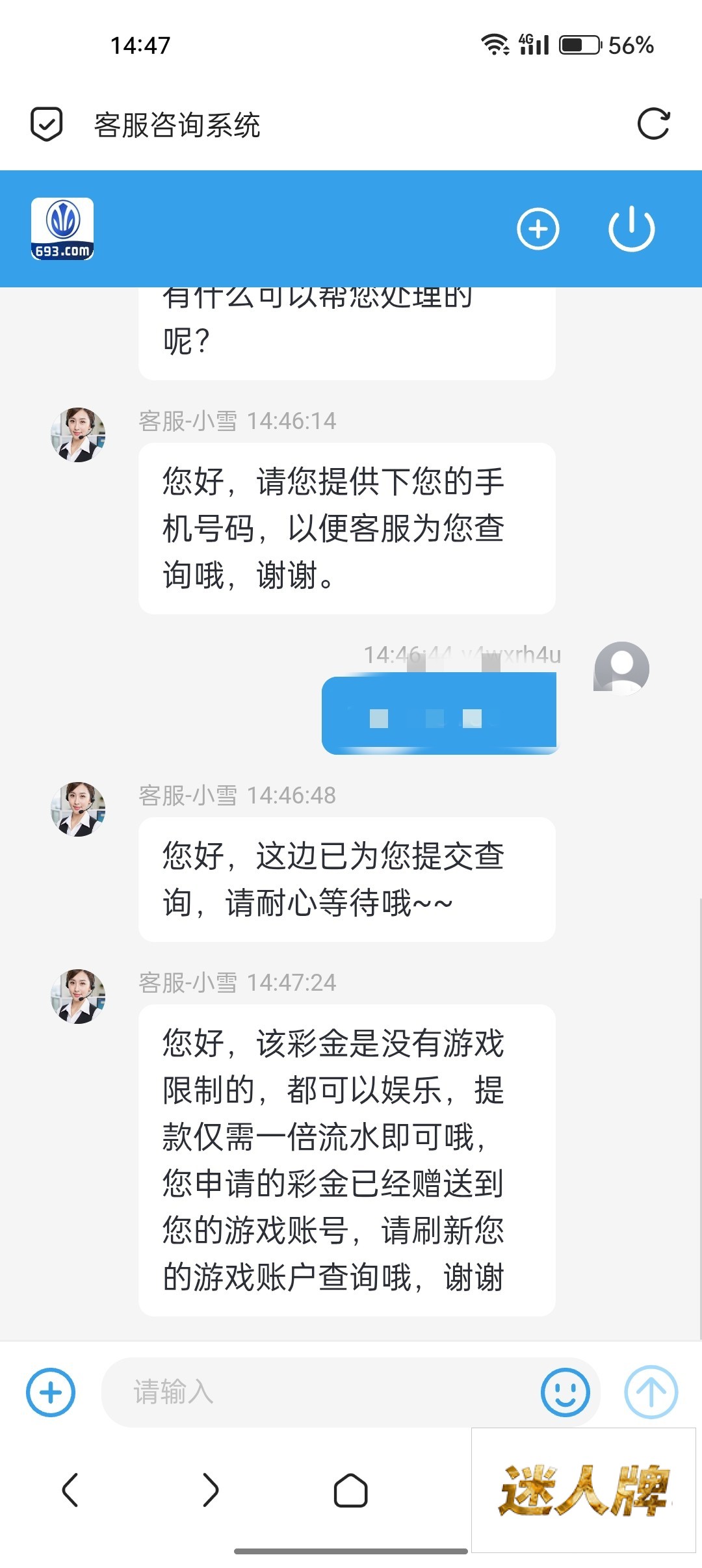The image size is (702, 1568).
Task: End the chat with the power icon
Action: [x=631, y=229]
